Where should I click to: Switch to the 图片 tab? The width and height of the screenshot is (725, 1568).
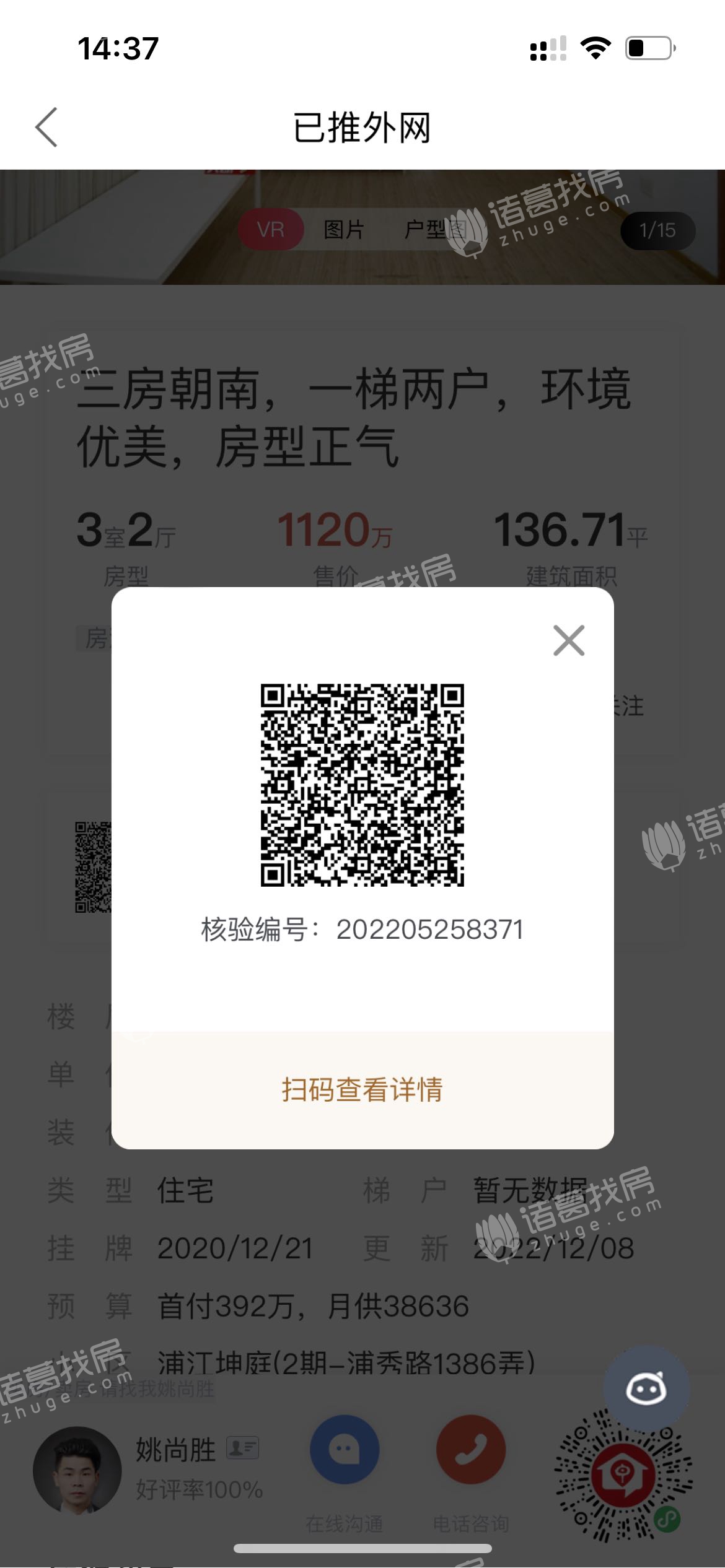pyautogui.click(x=344, y=230)
